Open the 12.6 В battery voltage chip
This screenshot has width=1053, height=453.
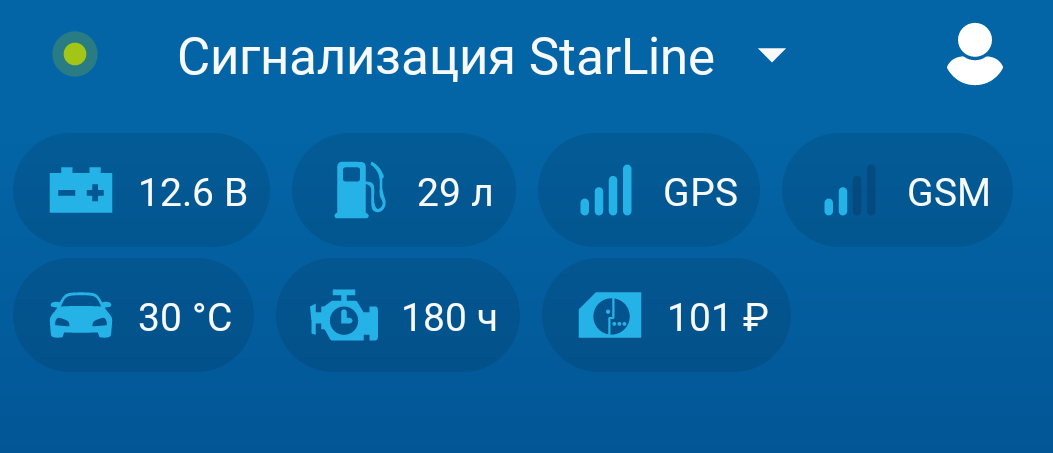(x=141, y=191)
